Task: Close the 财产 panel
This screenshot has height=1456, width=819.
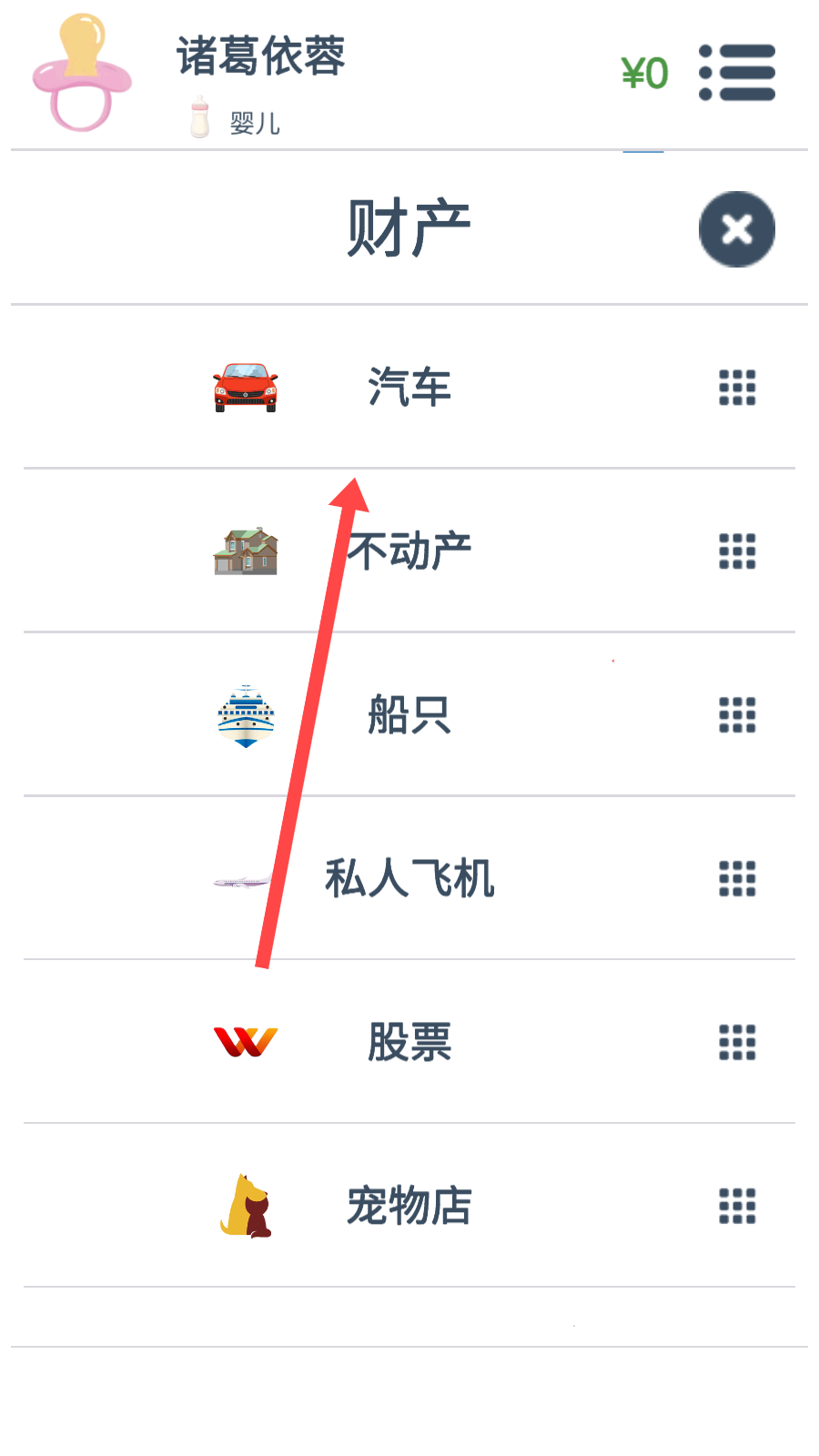Action: tap(736, 229)
